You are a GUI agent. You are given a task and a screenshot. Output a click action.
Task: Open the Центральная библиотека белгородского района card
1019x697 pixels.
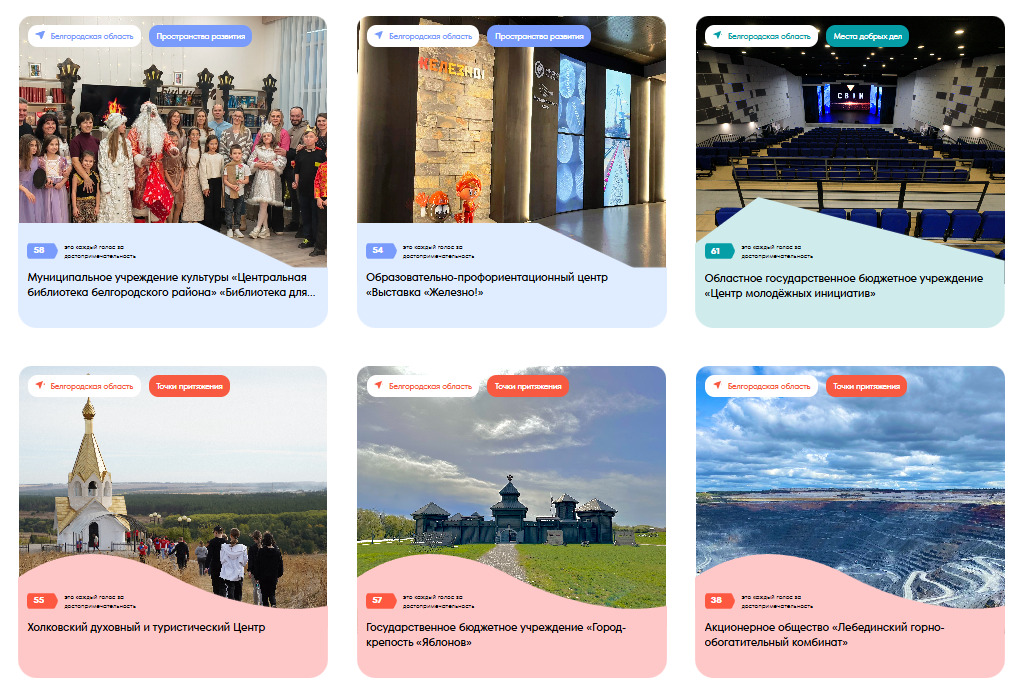point(172,285)
